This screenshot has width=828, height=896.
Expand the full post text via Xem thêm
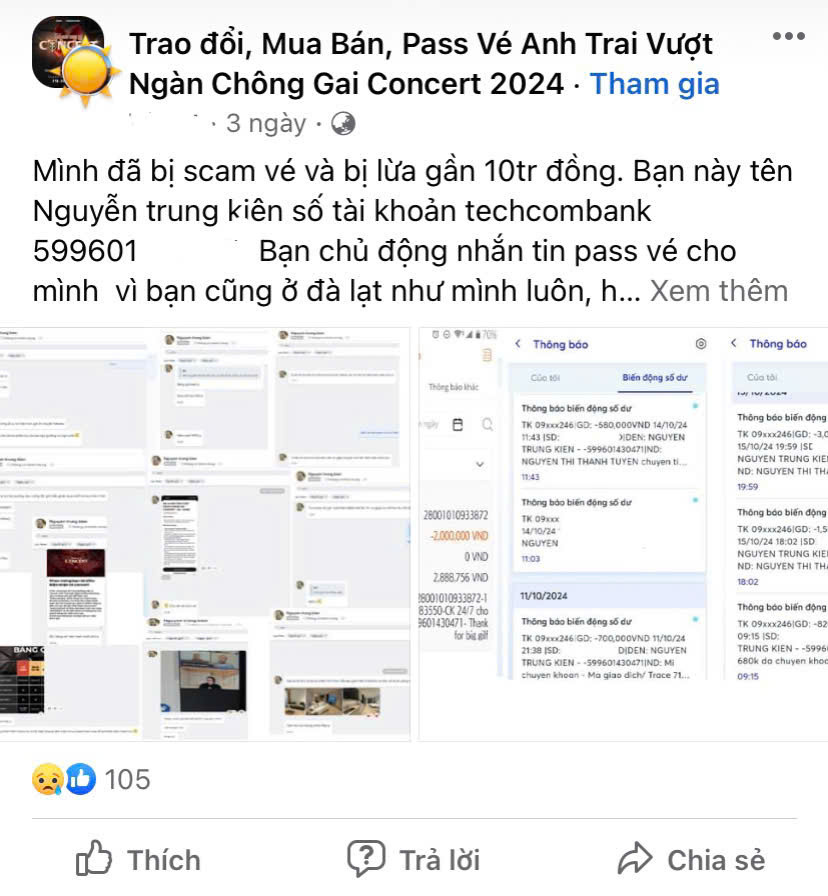pyautogui.click(x=717, y=290)
